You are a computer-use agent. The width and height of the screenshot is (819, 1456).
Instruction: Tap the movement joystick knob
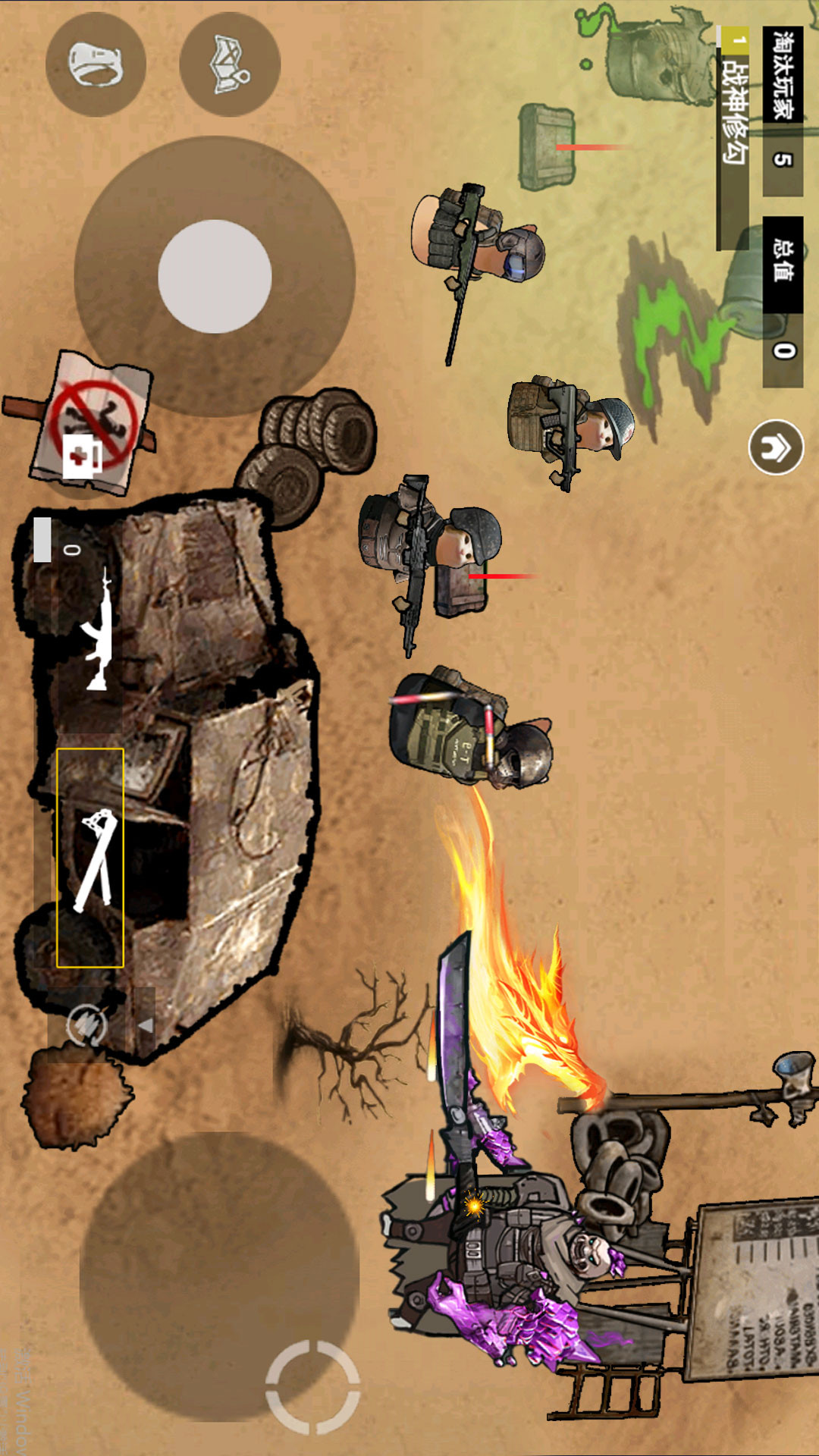click(x=215, y=276)
